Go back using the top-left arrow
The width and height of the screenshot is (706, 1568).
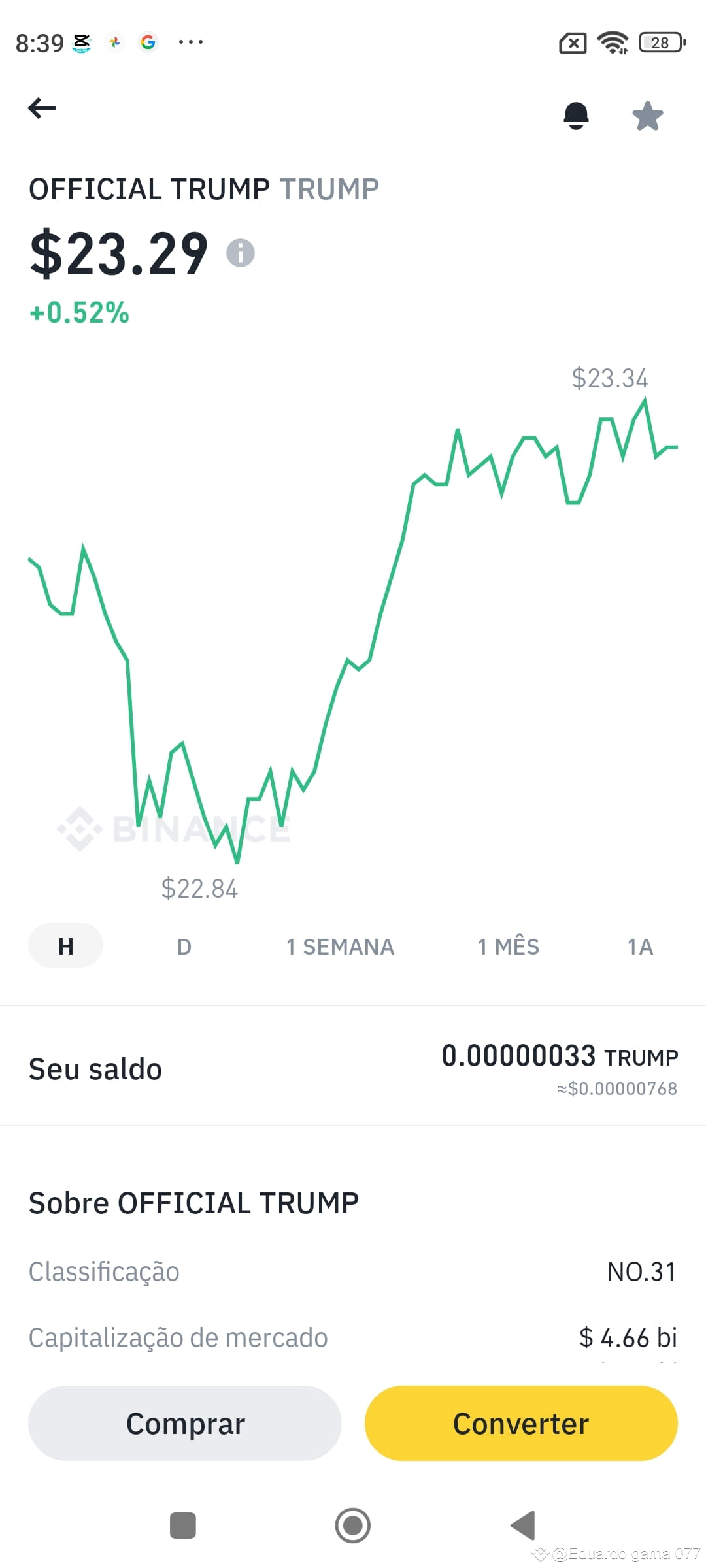point(42,108)
